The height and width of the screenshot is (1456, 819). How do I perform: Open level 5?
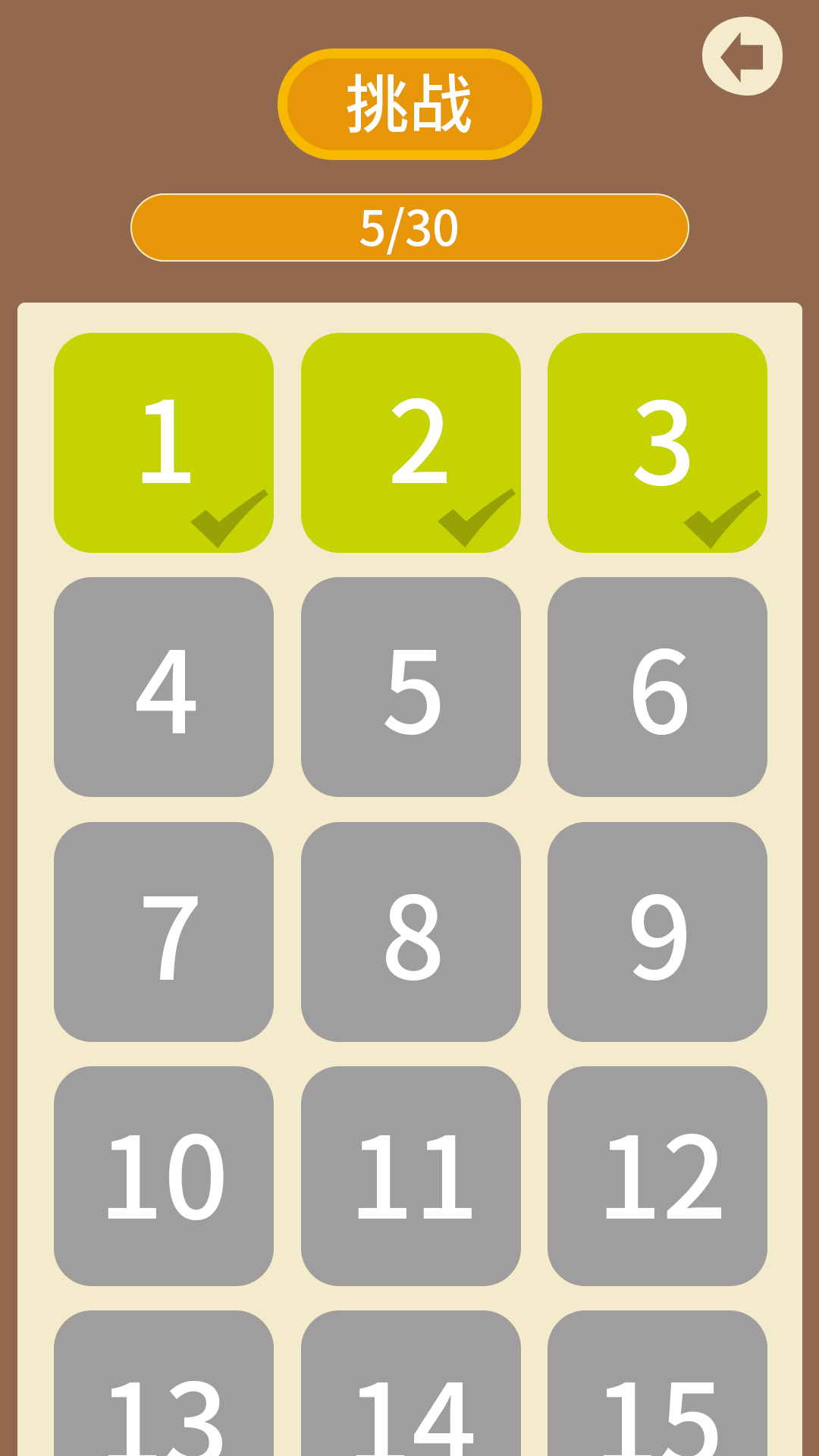click(412, 686)
